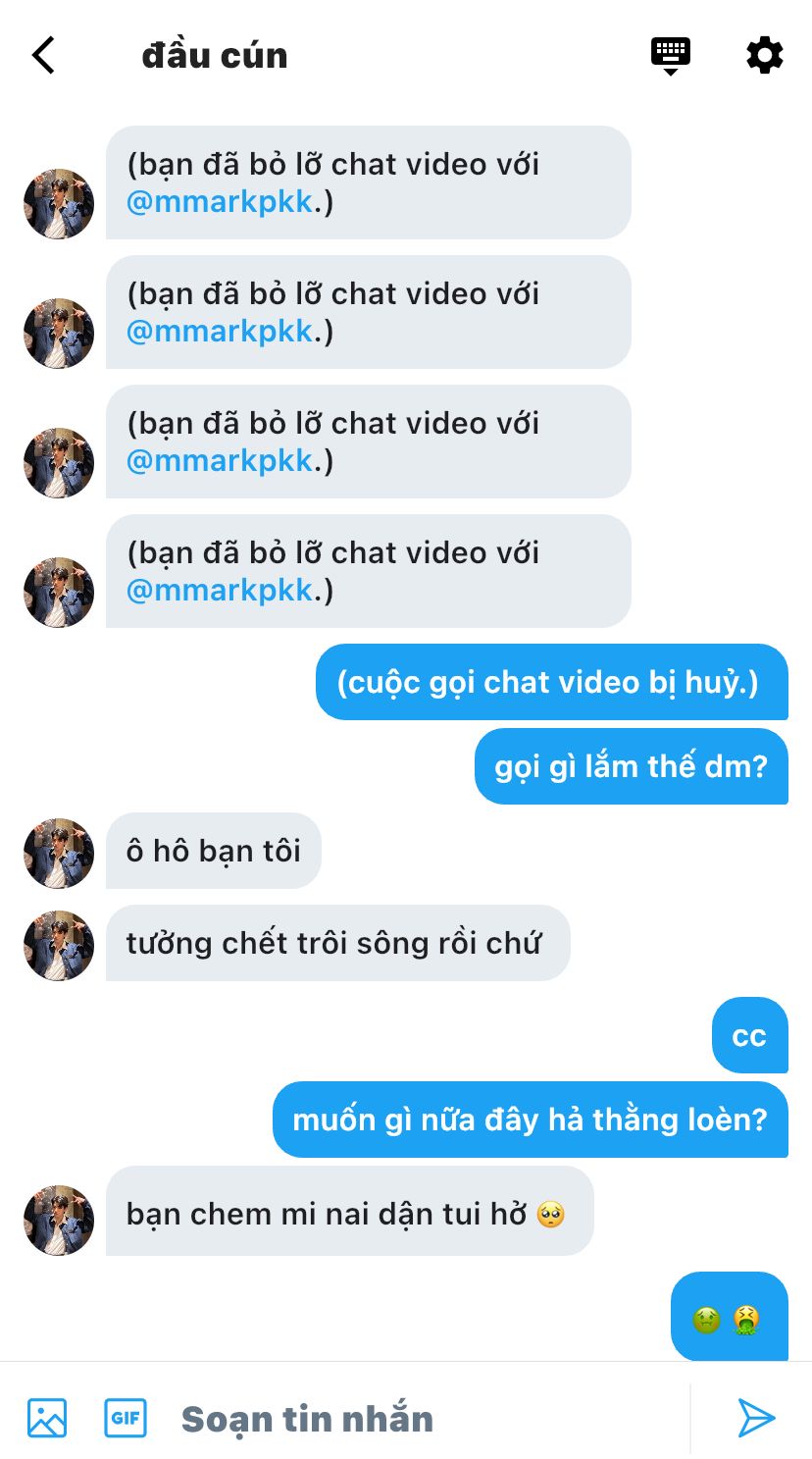Open the GIF picker

click(x=126, y=1418)
